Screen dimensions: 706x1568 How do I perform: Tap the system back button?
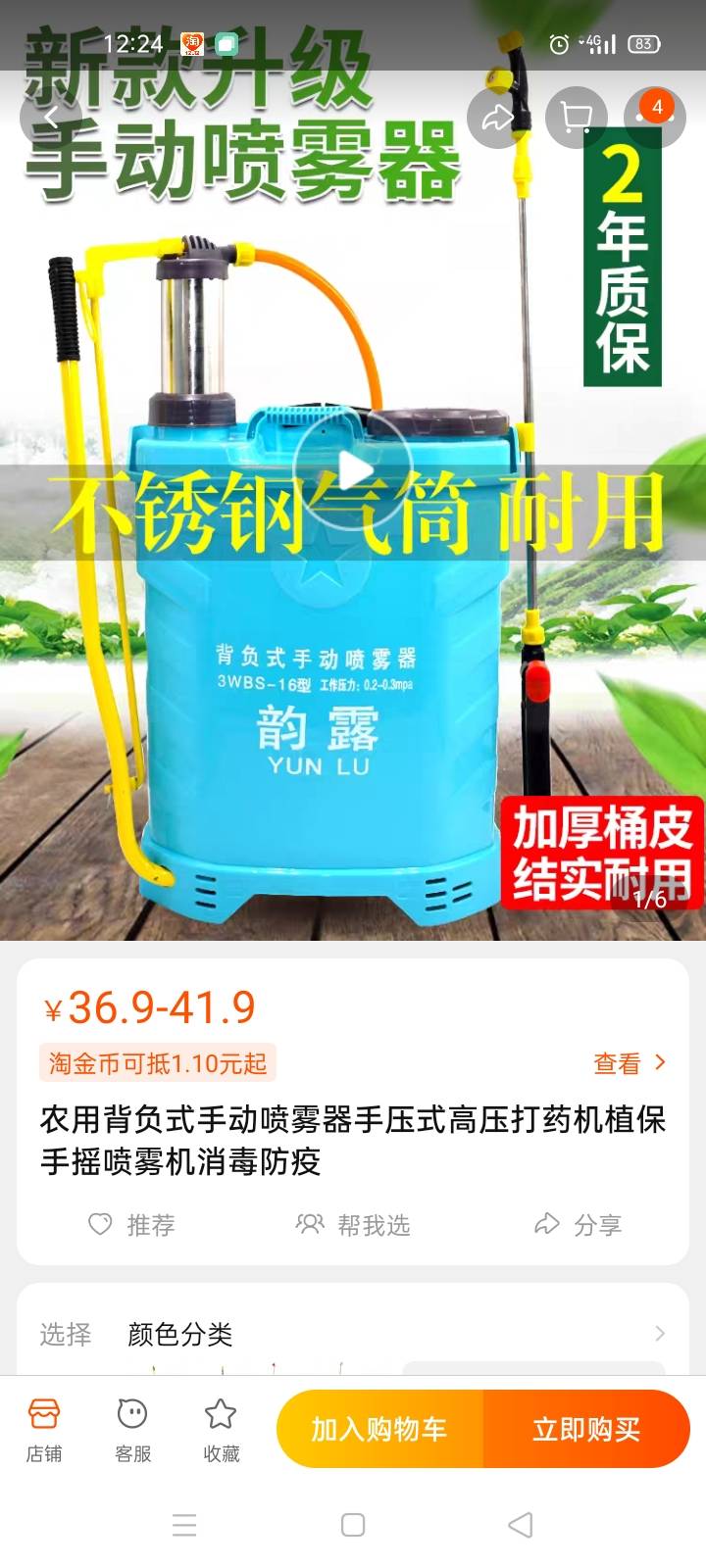[521, 1524]
